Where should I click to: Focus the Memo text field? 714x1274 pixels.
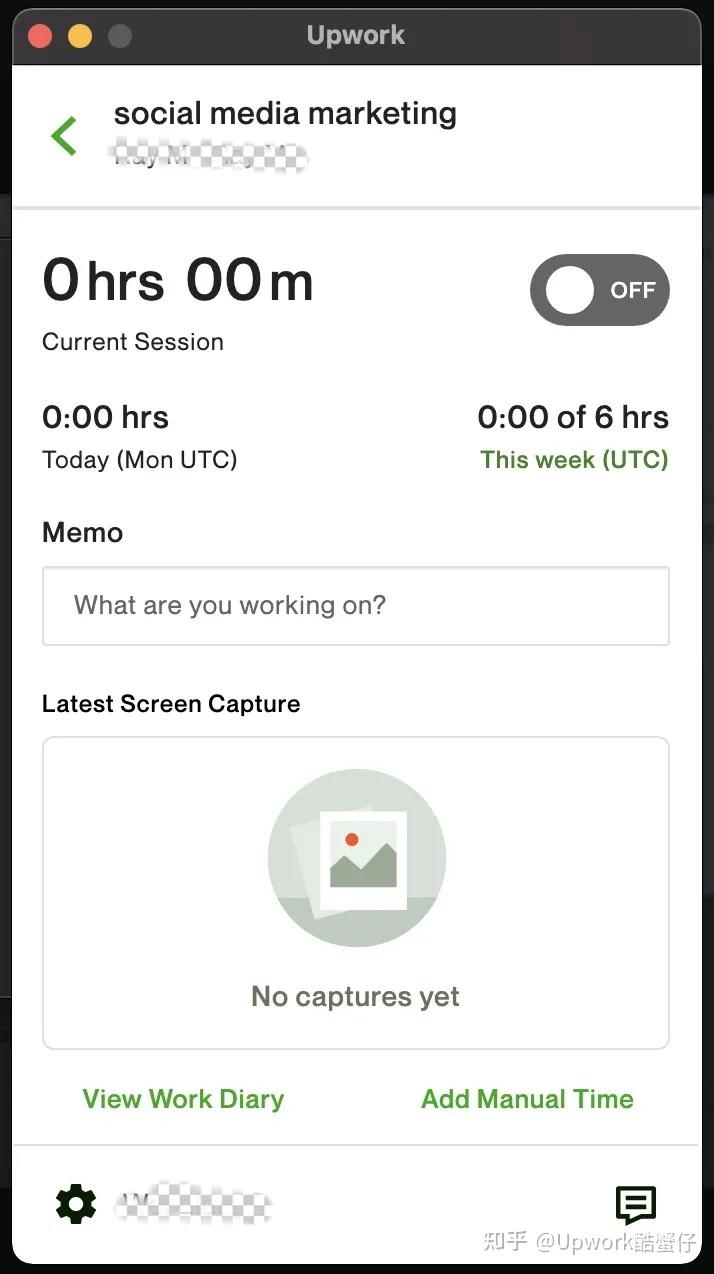[x=355, y=606]
